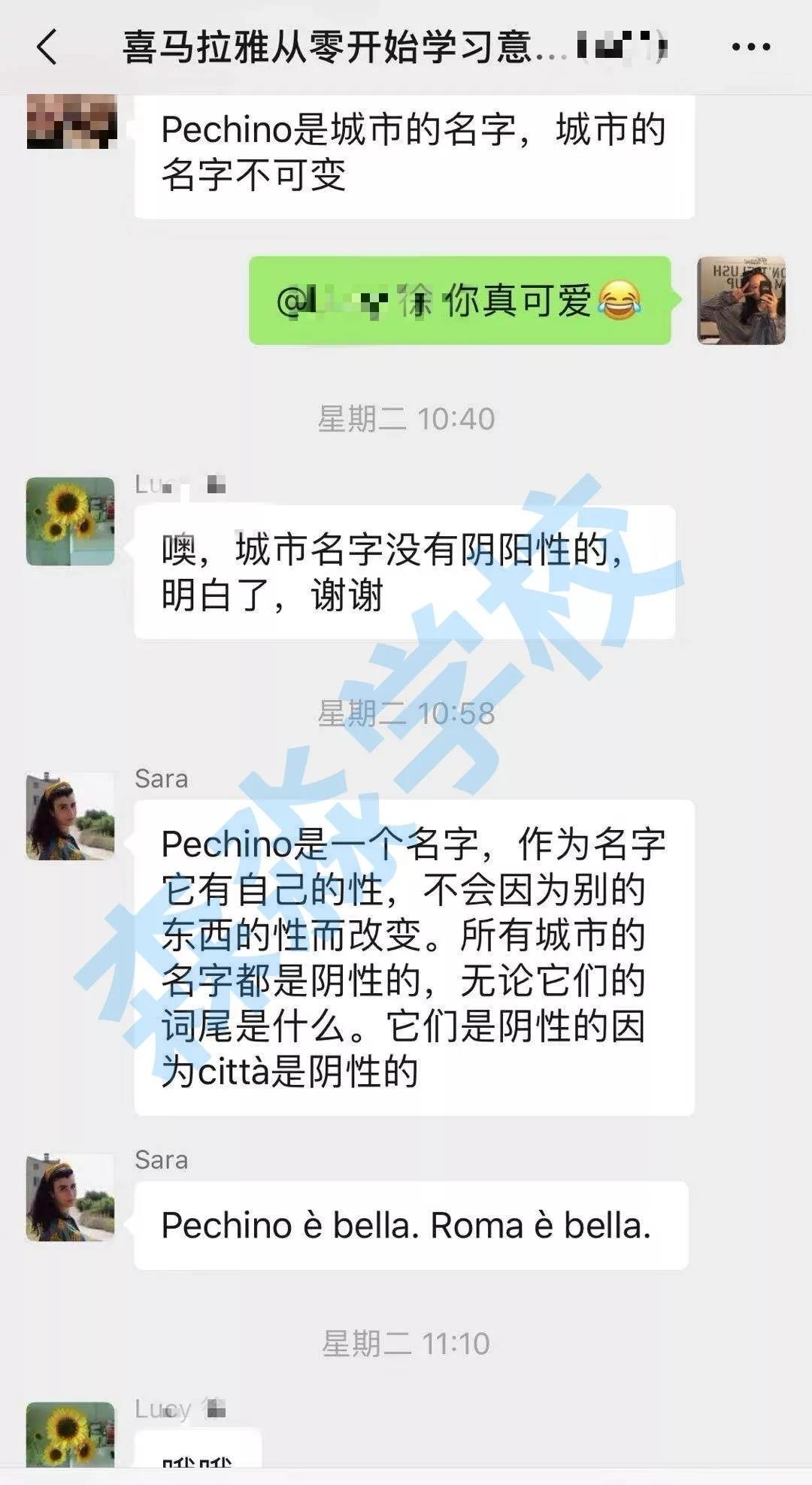
Task: Open Sara's avatar beside the Pechino是一个名字 message
Action: [x=70, y=816]
